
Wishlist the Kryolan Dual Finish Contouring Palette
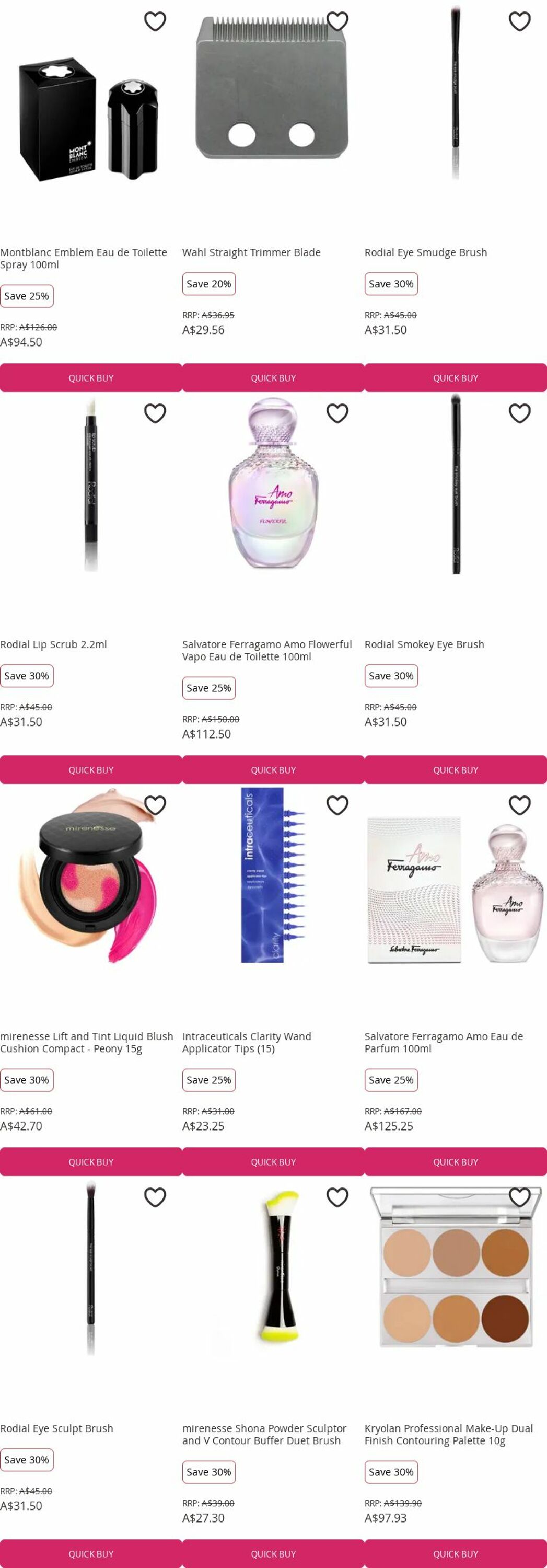519,1197
